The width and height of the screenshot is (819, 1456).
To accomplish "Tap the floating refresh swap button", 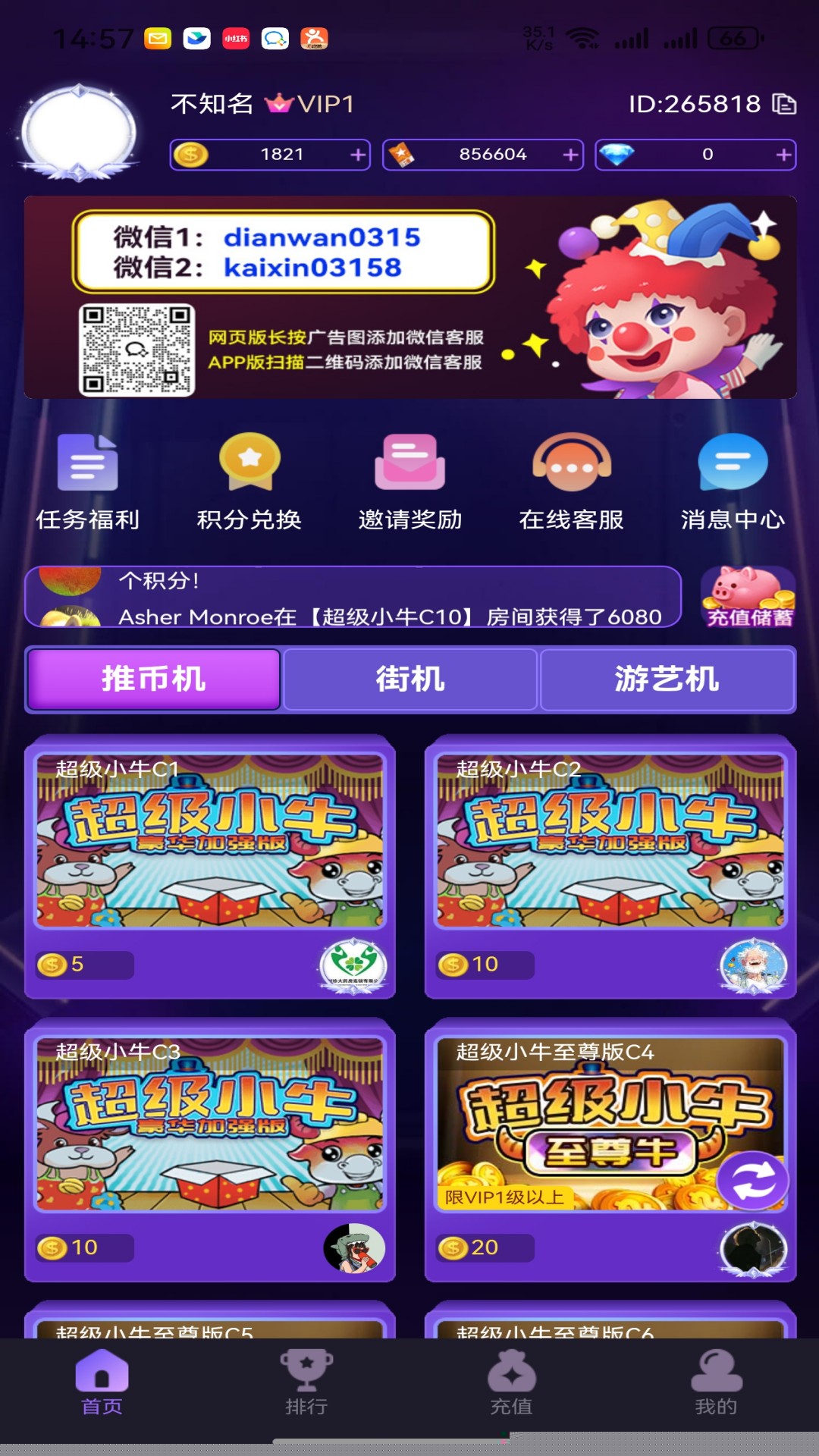I will click(x=753, y=1181).
